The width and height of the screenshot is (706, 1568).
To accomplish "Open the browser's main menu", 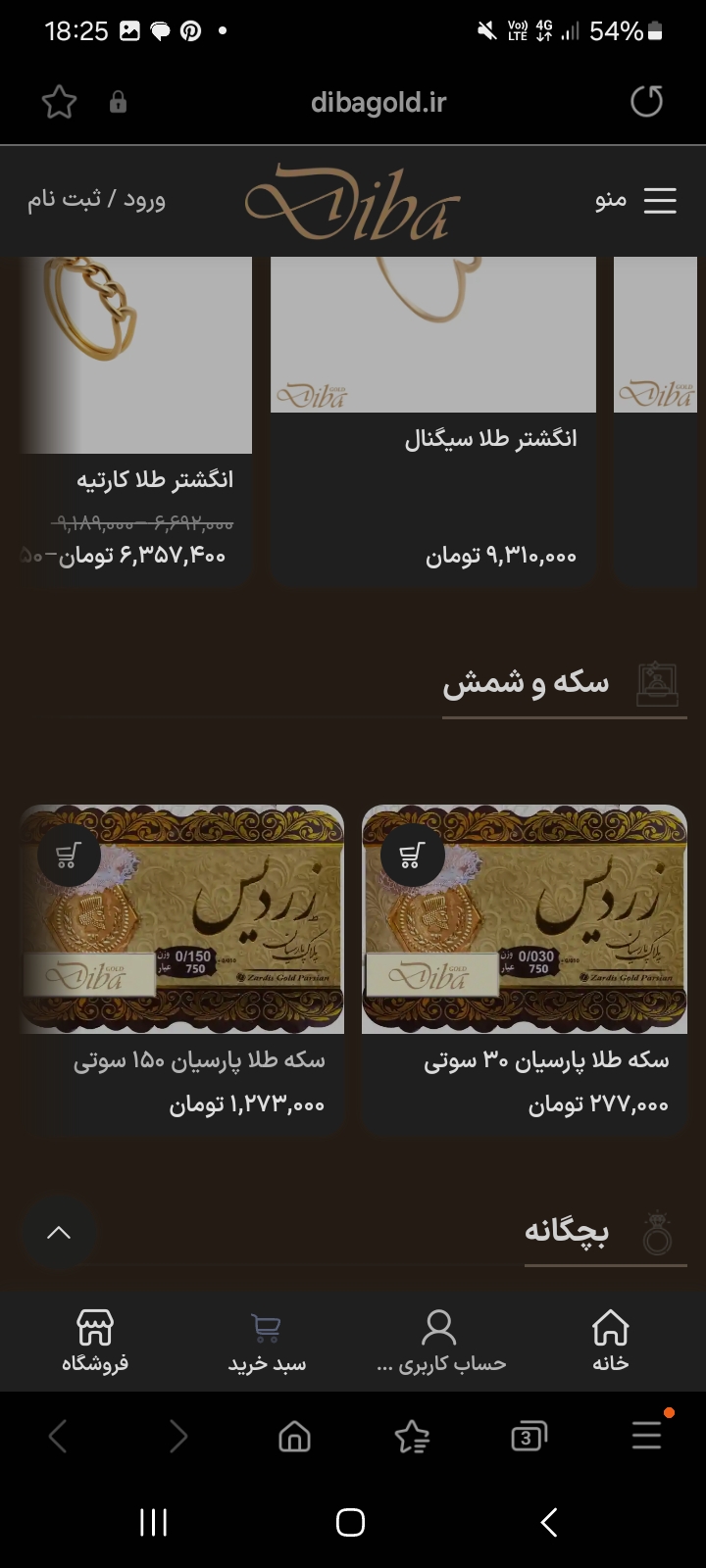I will click(646, 1437).
